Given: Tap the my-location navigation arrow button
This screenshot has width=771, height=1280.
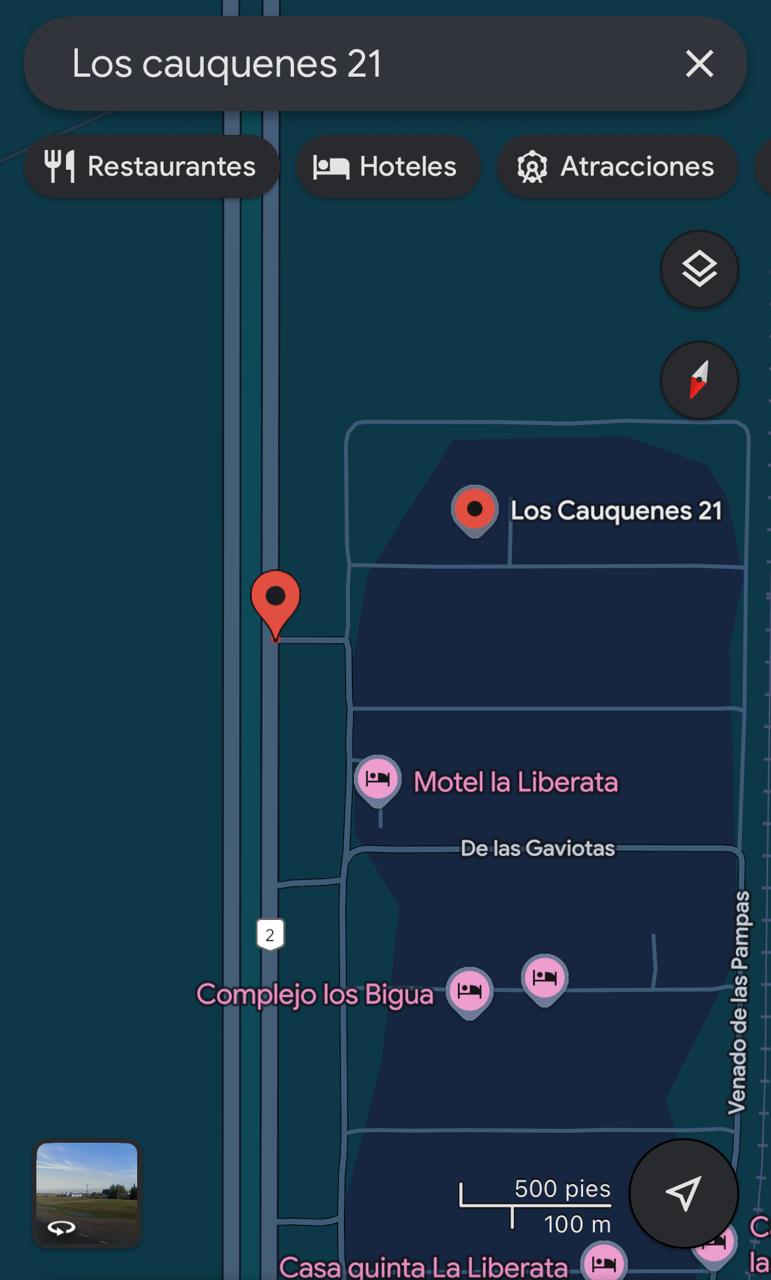Looking at the screenshot, I should [684, 1194].
